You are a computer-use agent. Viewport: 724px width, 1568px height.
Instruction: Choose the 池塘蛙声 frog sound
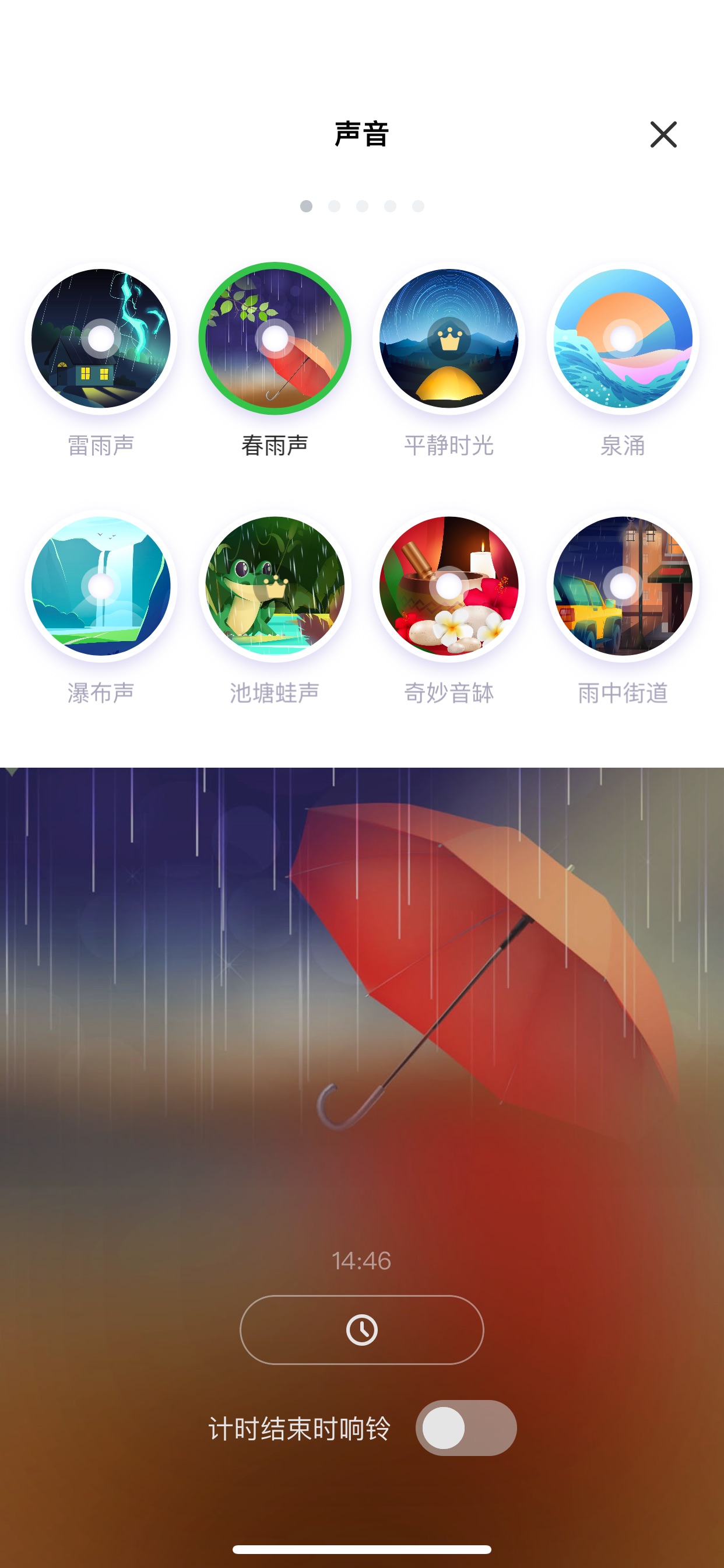275,586
